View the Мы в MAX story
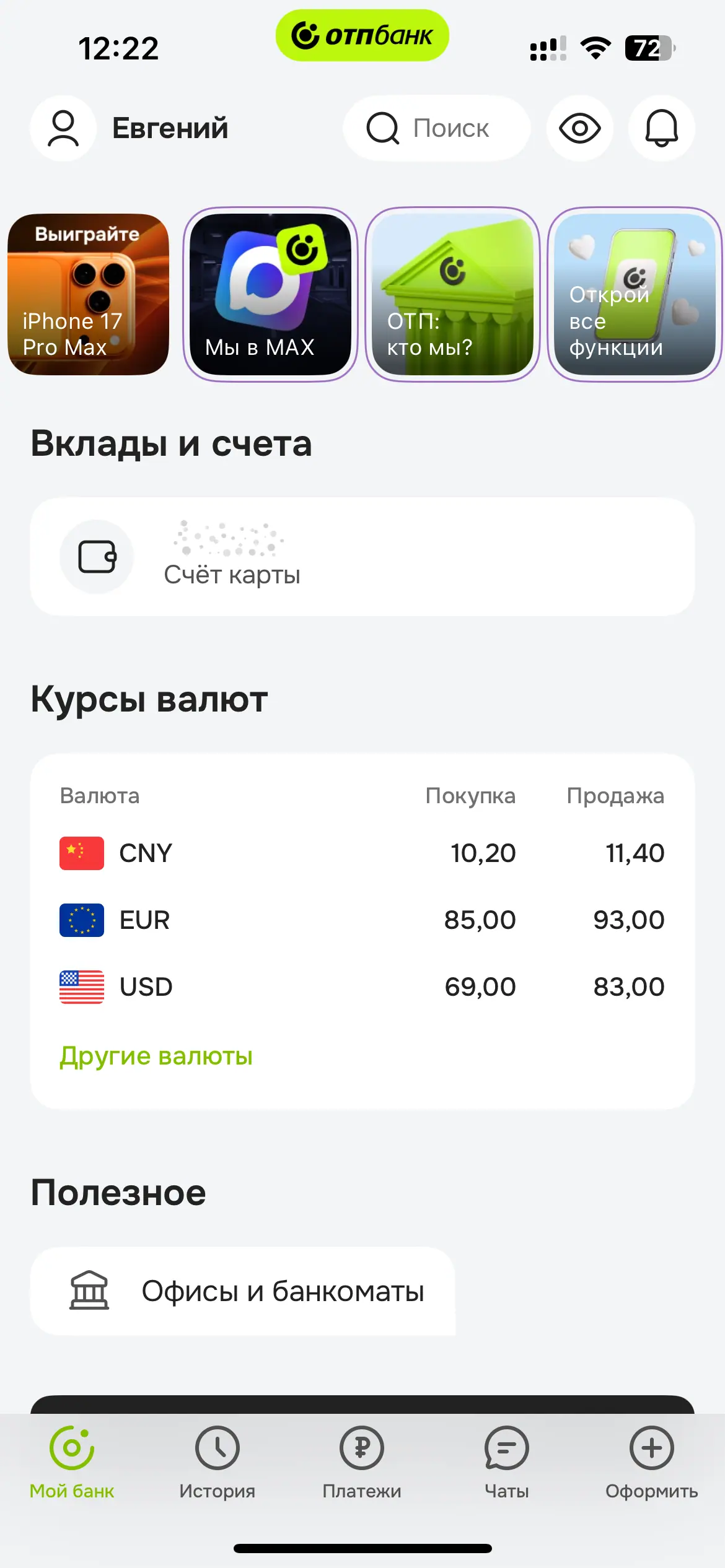725x1568 pixels. point(270,294)
